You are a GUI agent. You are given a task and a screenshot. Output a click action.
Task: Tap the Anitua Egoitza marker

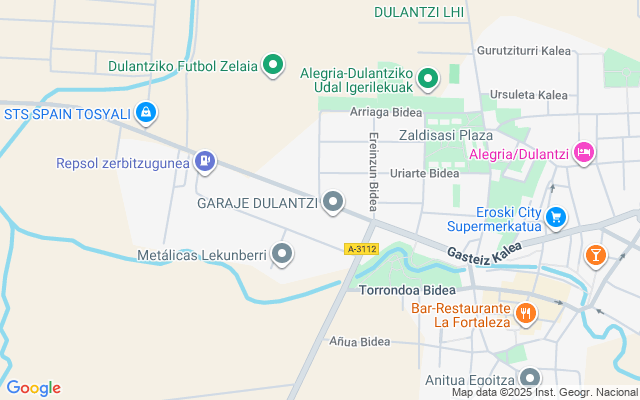[530, 378]
